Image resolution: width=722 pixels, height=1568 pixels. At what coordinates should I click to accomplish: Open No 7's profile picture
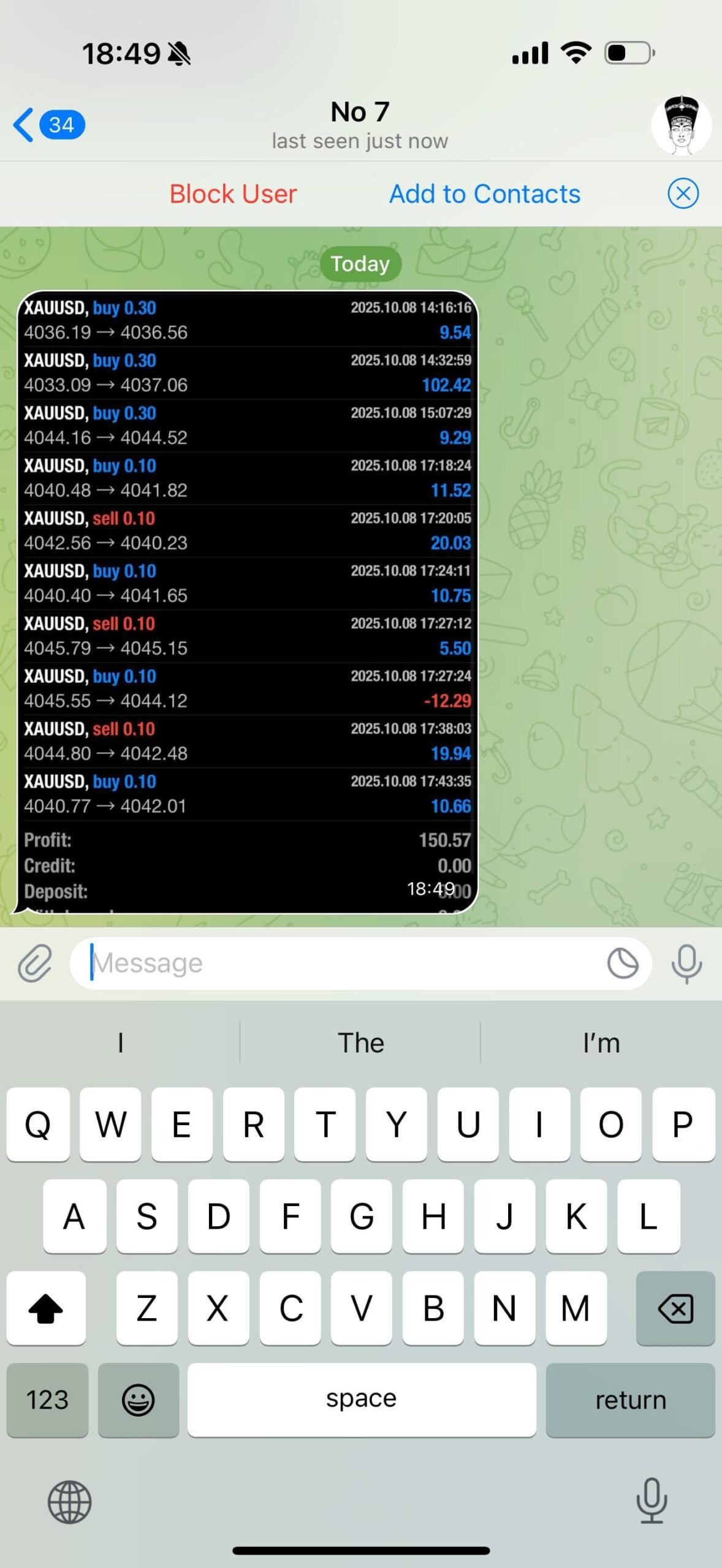681,125
